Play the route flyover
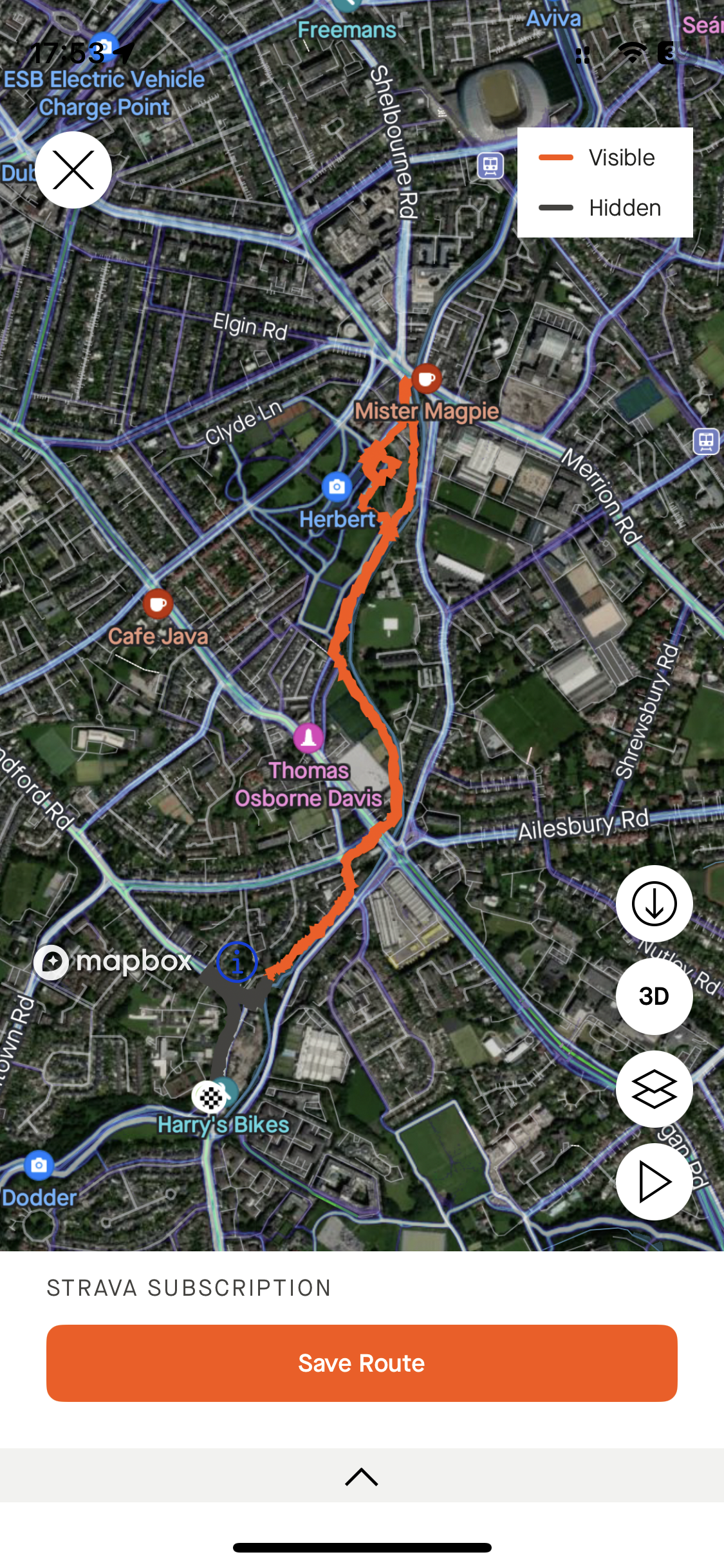The height and width of the screenshot is (1568, 724). 654,1182
